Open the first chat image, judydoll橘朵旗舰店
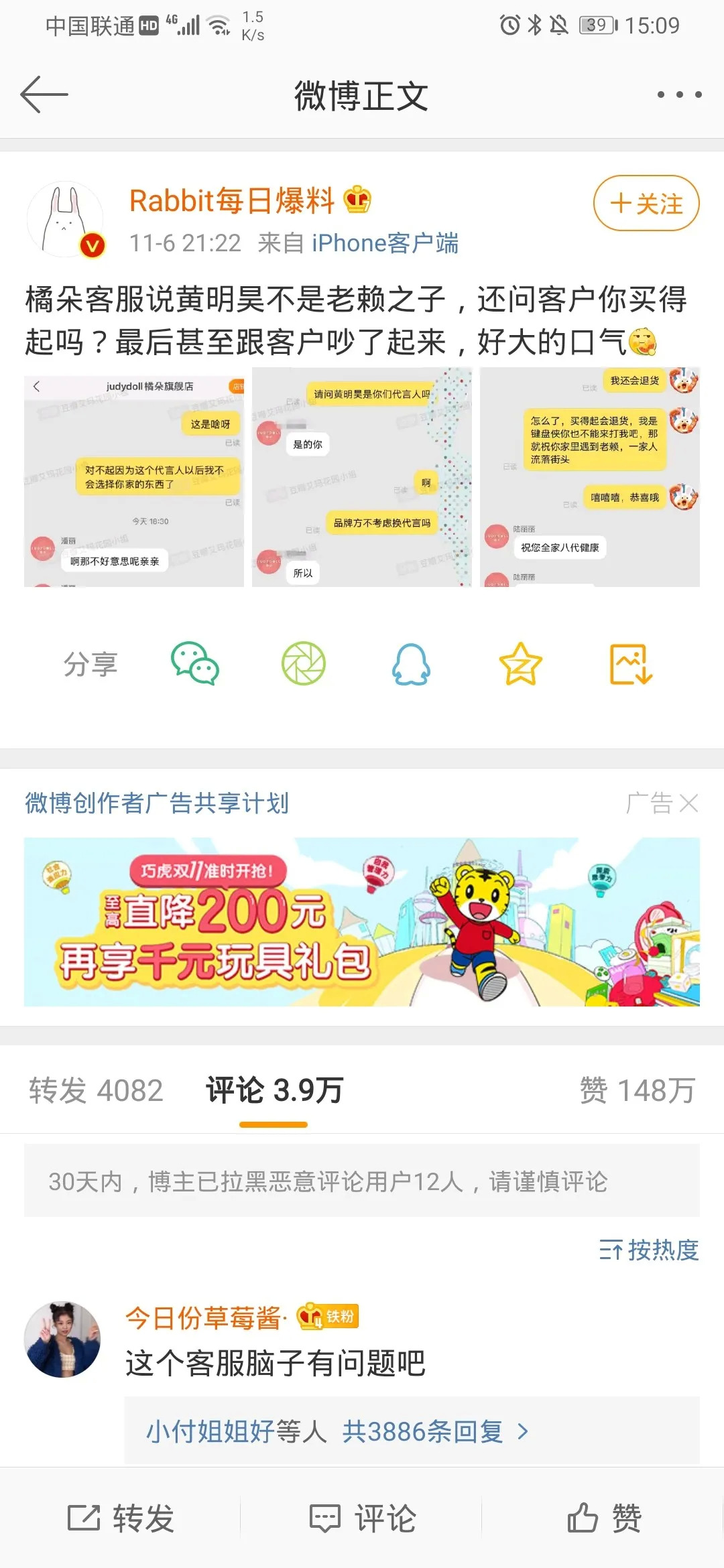This screenshot has height=1568, width=724. 134,477
